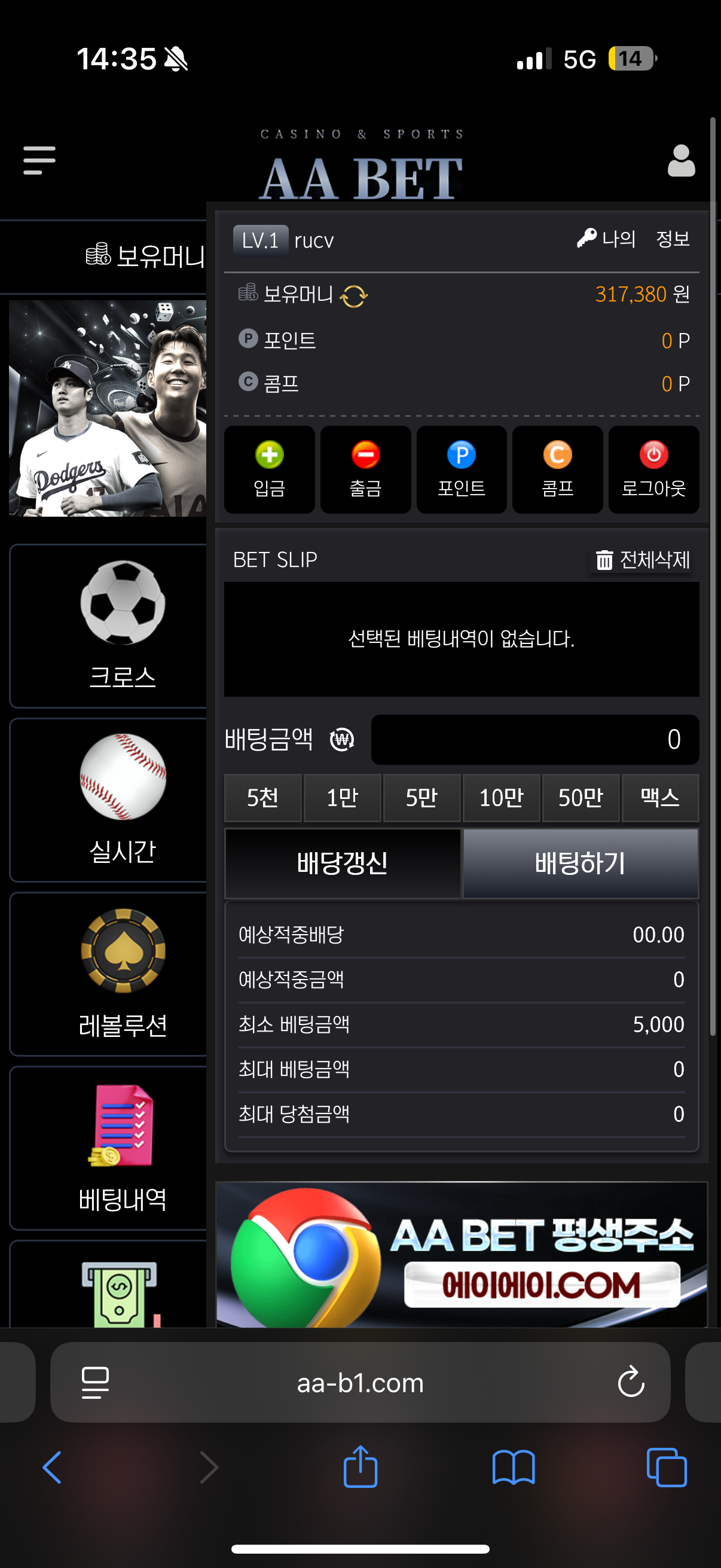Set bet amount to 맥스
This screenshot has height=1568, width=721.
click(x=659, y=797)
